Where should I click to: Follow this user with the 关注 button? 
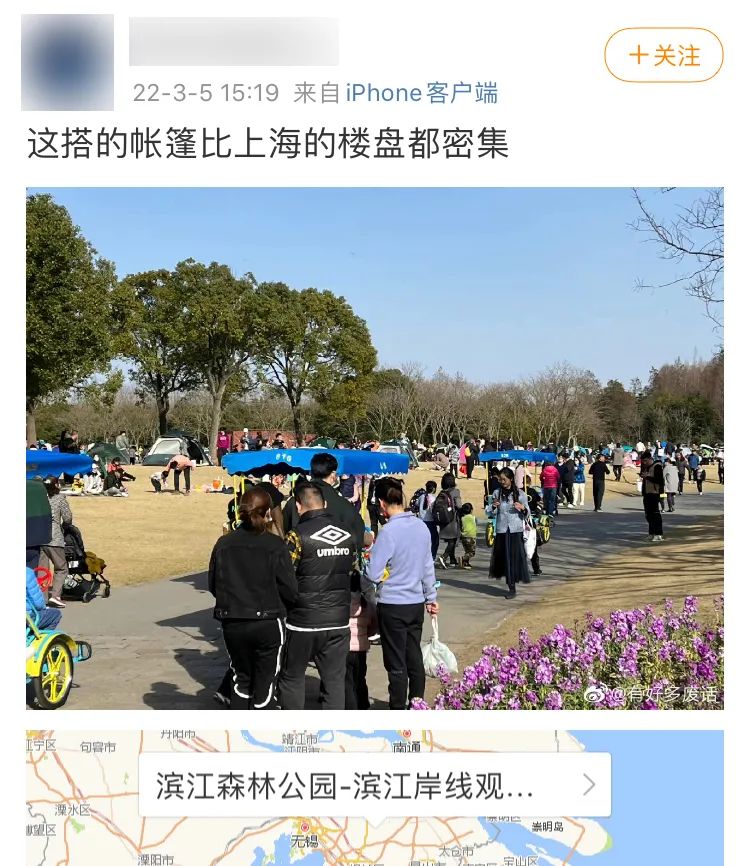click(x=663, y=55)
